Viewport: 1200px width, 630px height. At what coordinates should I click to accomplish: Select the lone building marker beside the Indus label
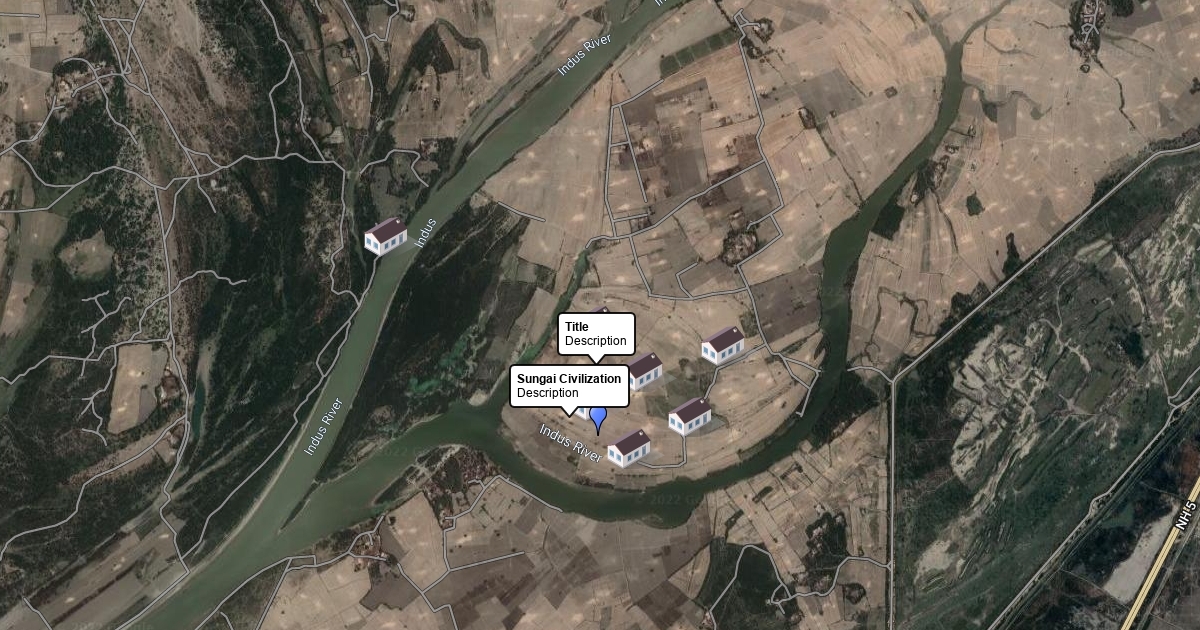click(386, 236)
